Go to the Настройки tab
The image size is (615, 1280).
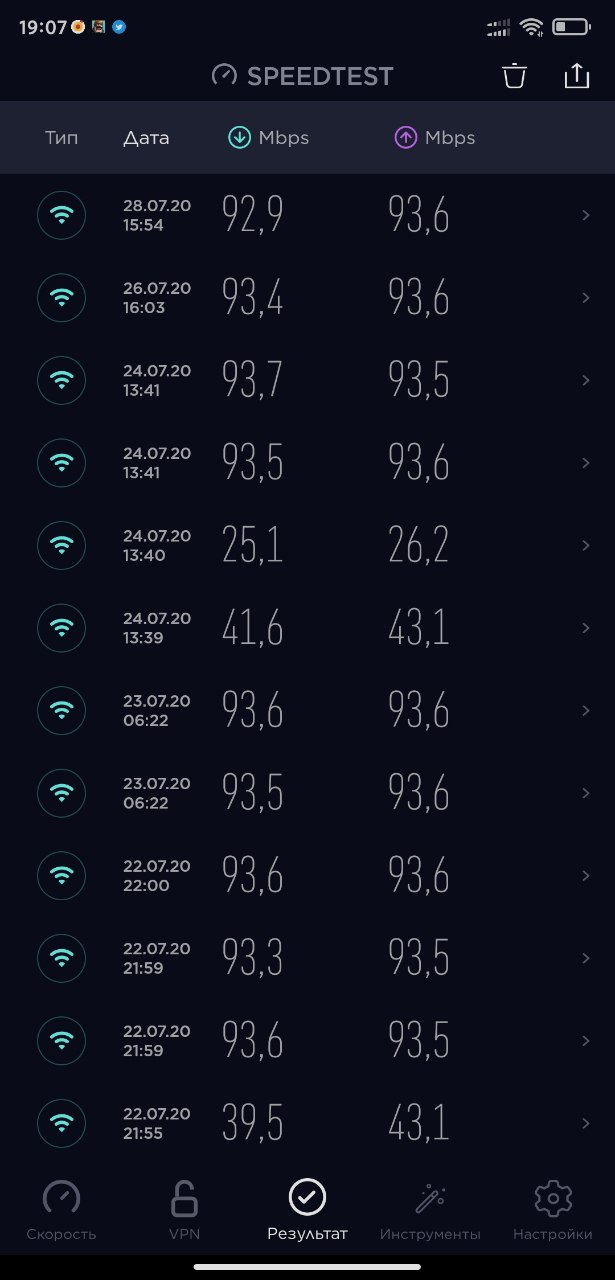[553, 1210]
